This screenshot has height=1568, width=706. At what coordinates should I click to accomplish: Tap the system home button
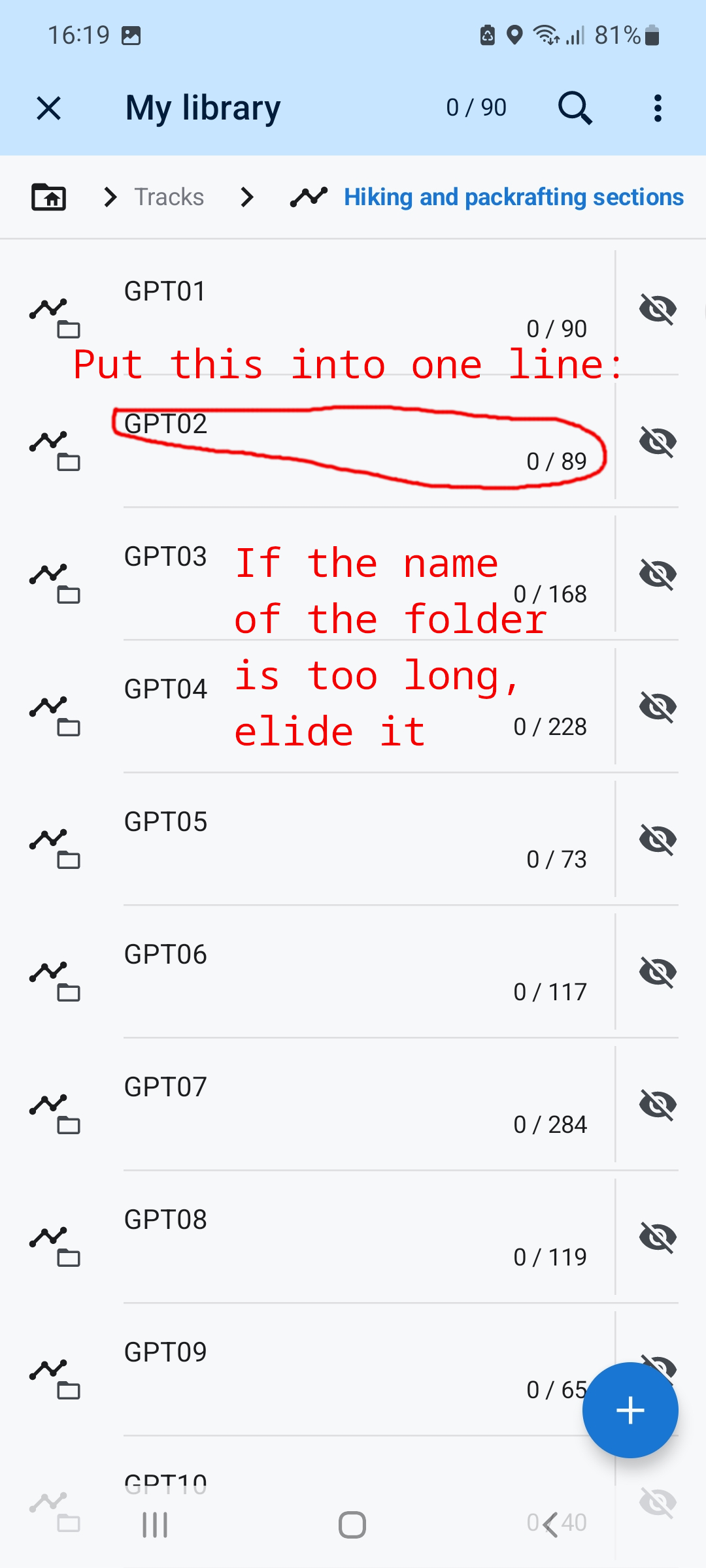[352, 1525]
